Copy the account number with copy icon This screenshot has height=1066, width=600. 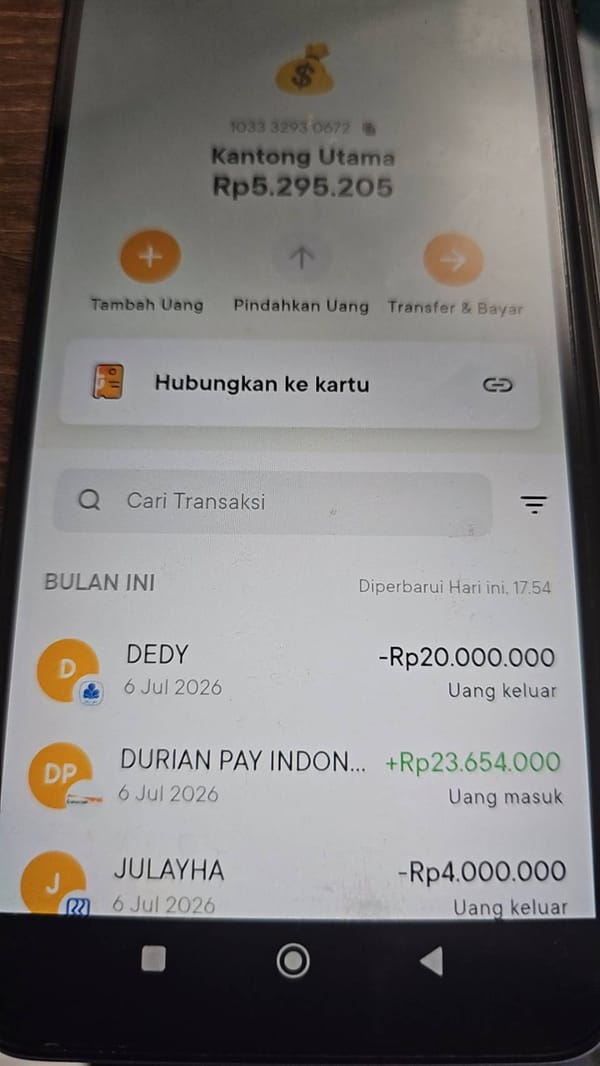(370, 127)
